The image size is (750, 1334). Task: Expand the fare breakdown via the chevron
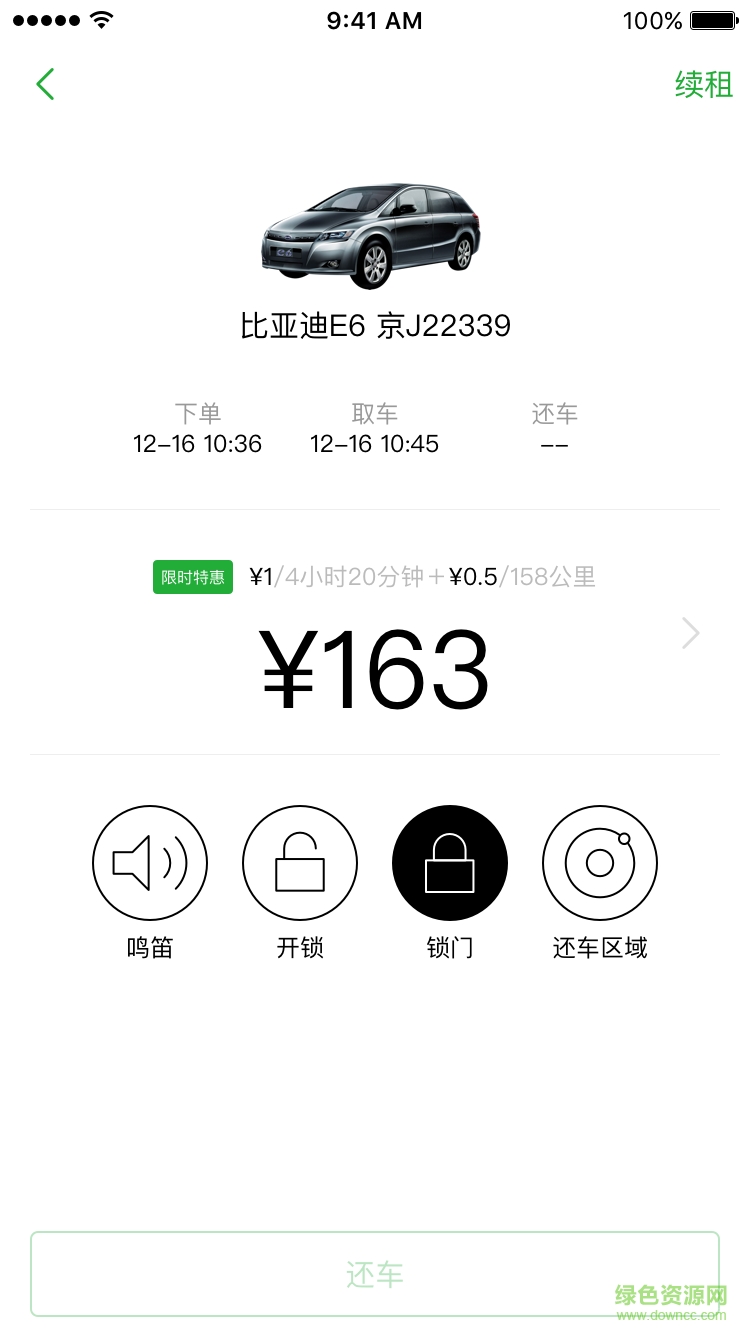pyautogui.click(x=690, y=633)
